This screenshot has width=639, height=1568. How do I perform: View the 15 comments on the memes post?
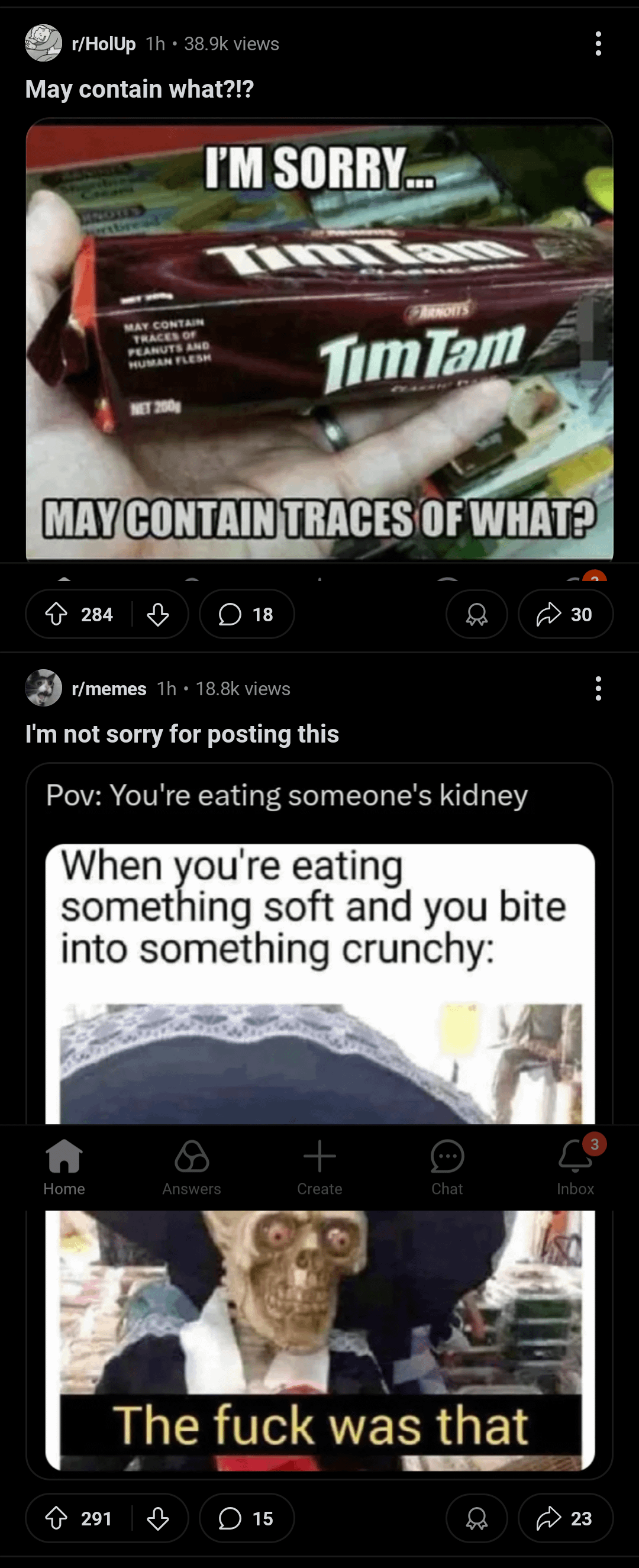pyautogui.click(x=247, y=1518)
